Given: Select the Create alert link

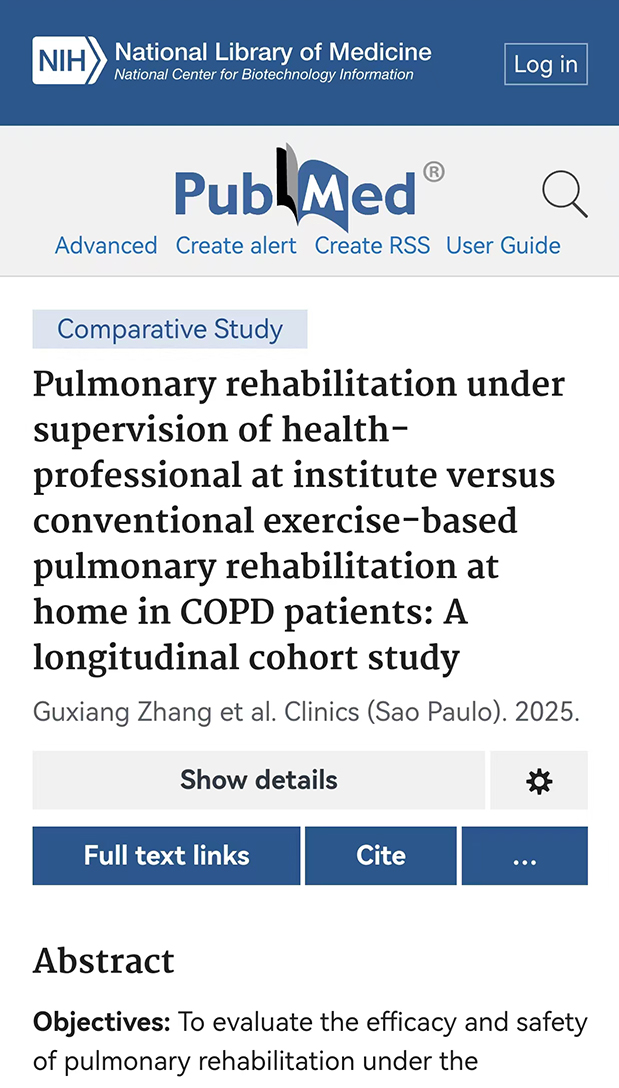Looking at the screenshot, I should [x=236, y=246].
